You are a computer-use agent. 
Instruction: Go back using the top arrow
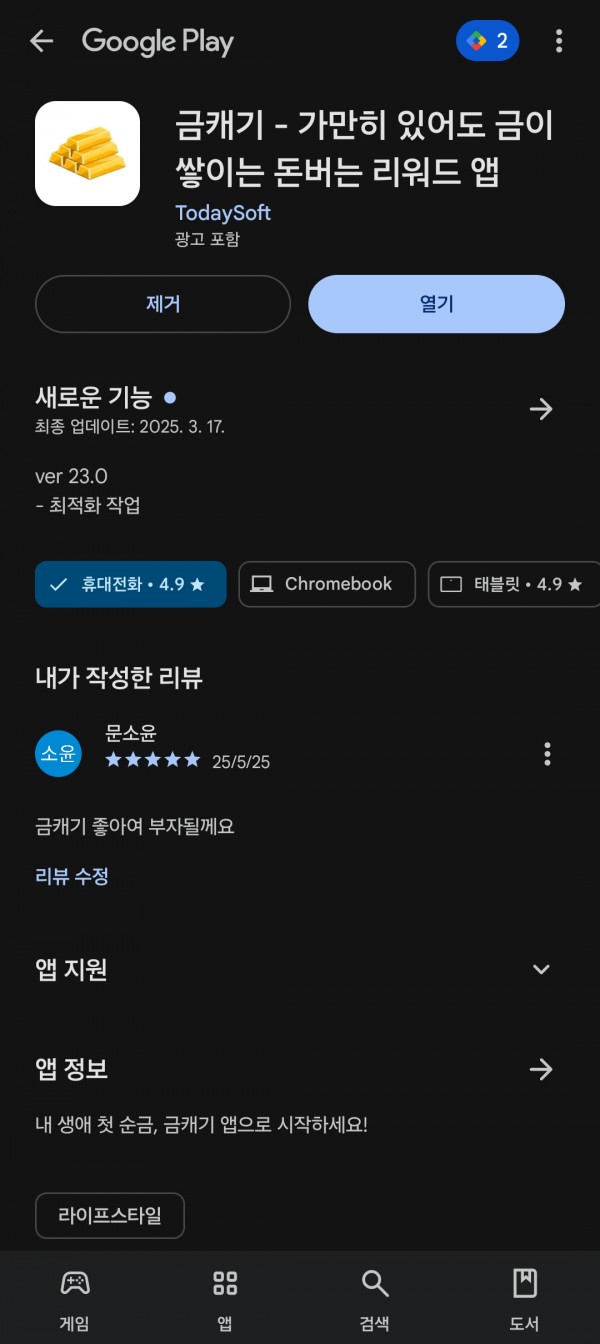[41, 41]
